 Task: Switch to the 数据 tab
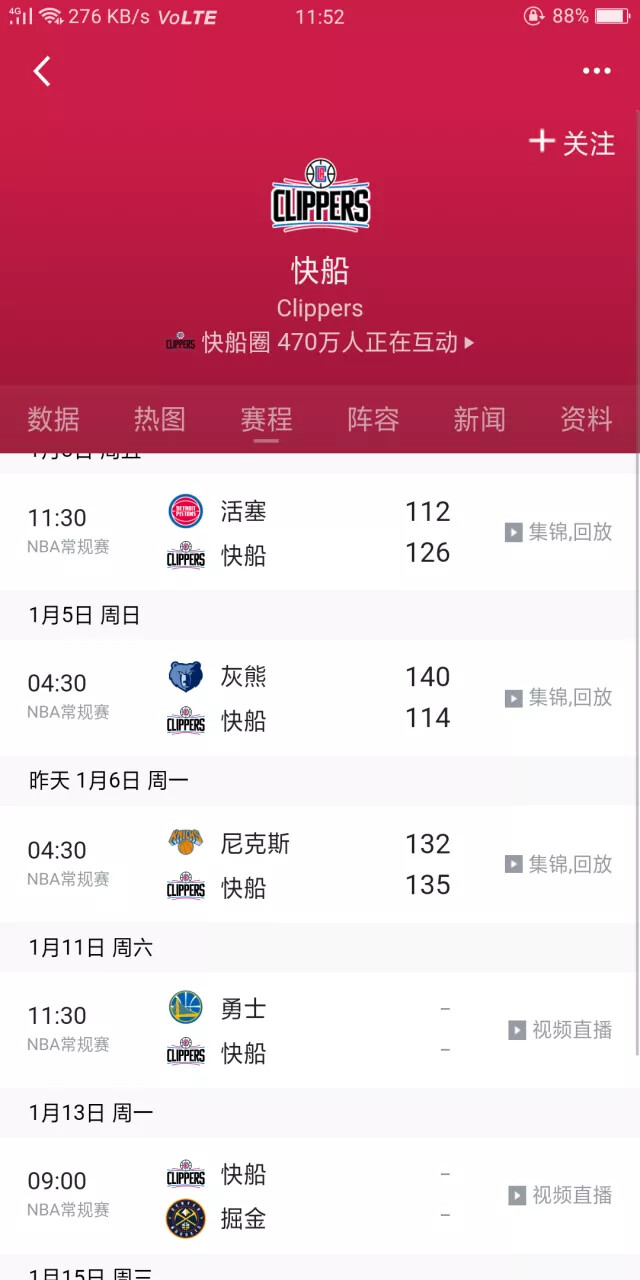point(53,419)
